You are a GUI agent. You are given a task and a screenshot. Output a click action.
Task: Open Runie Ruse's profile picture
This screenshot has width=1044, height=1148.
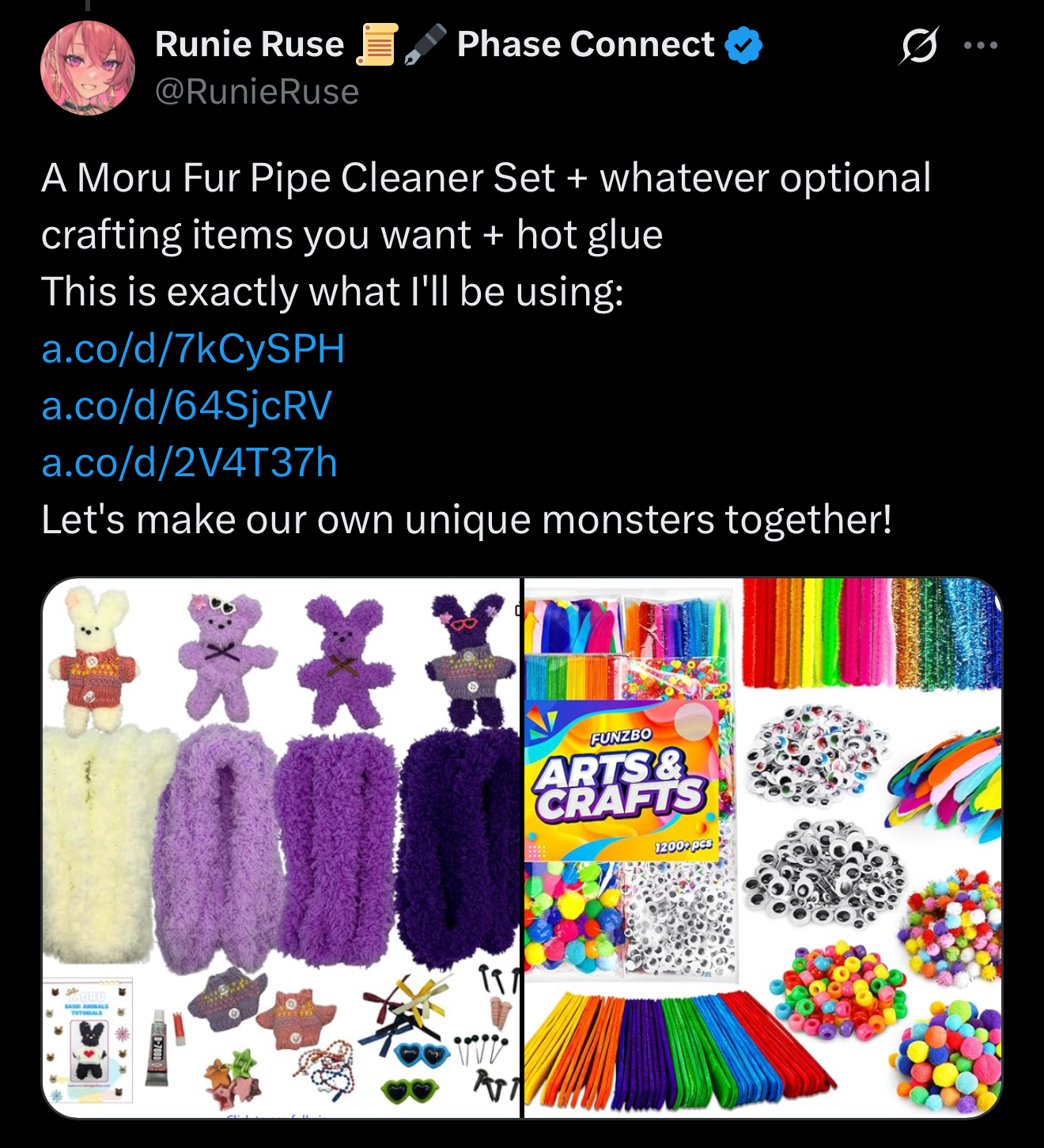[x=88, y=68]
